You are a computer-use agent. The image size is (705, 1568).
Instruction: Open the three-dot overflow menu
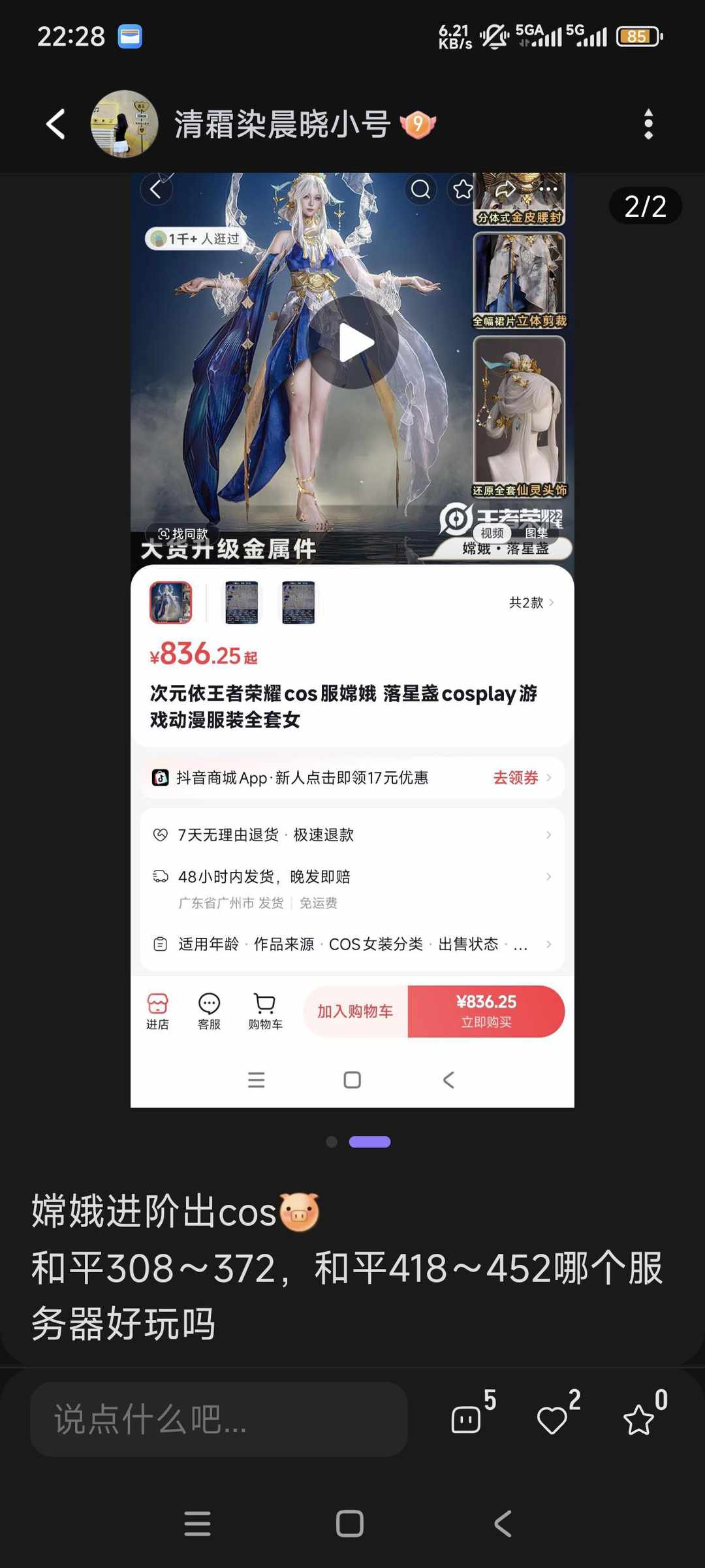point(648,124)
